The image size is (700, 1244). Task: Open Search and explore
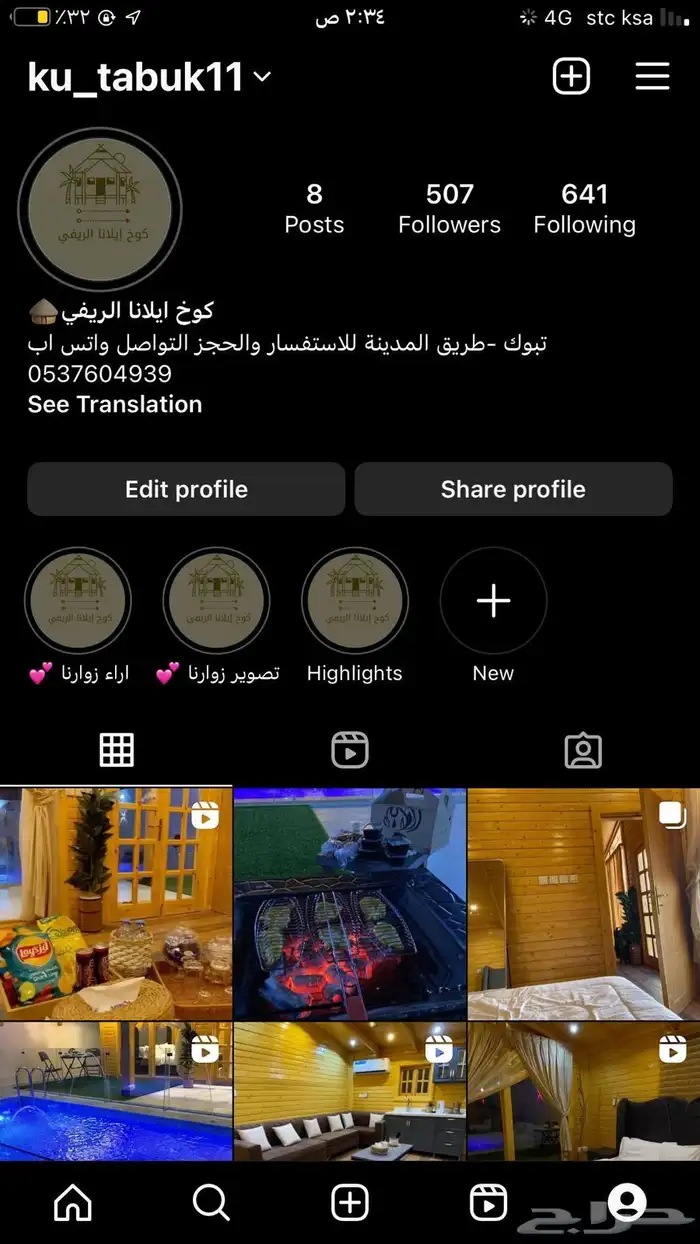[211, 1203]
